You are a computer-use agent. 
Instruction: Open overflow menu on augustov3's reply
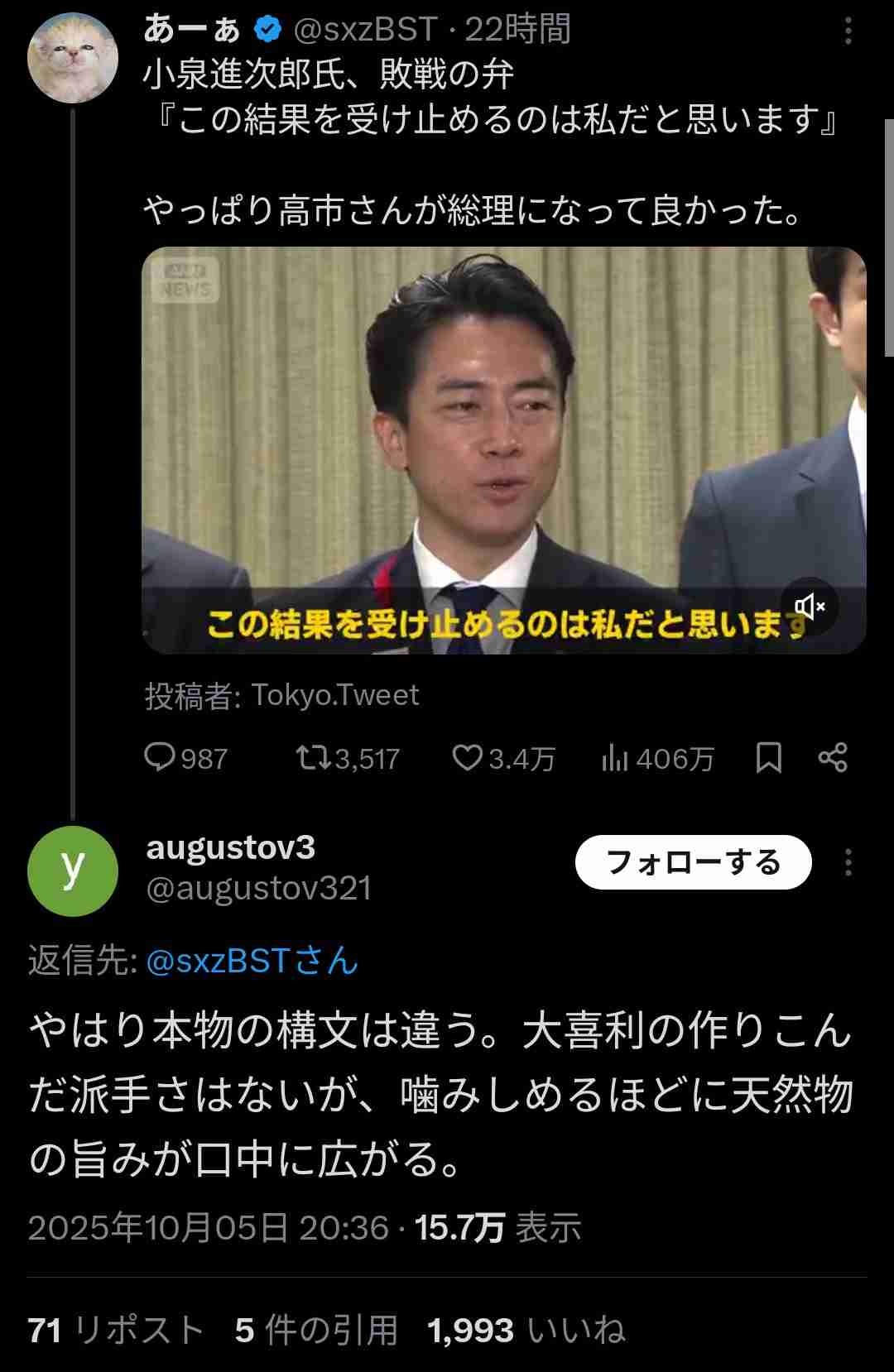click(848, 862)
